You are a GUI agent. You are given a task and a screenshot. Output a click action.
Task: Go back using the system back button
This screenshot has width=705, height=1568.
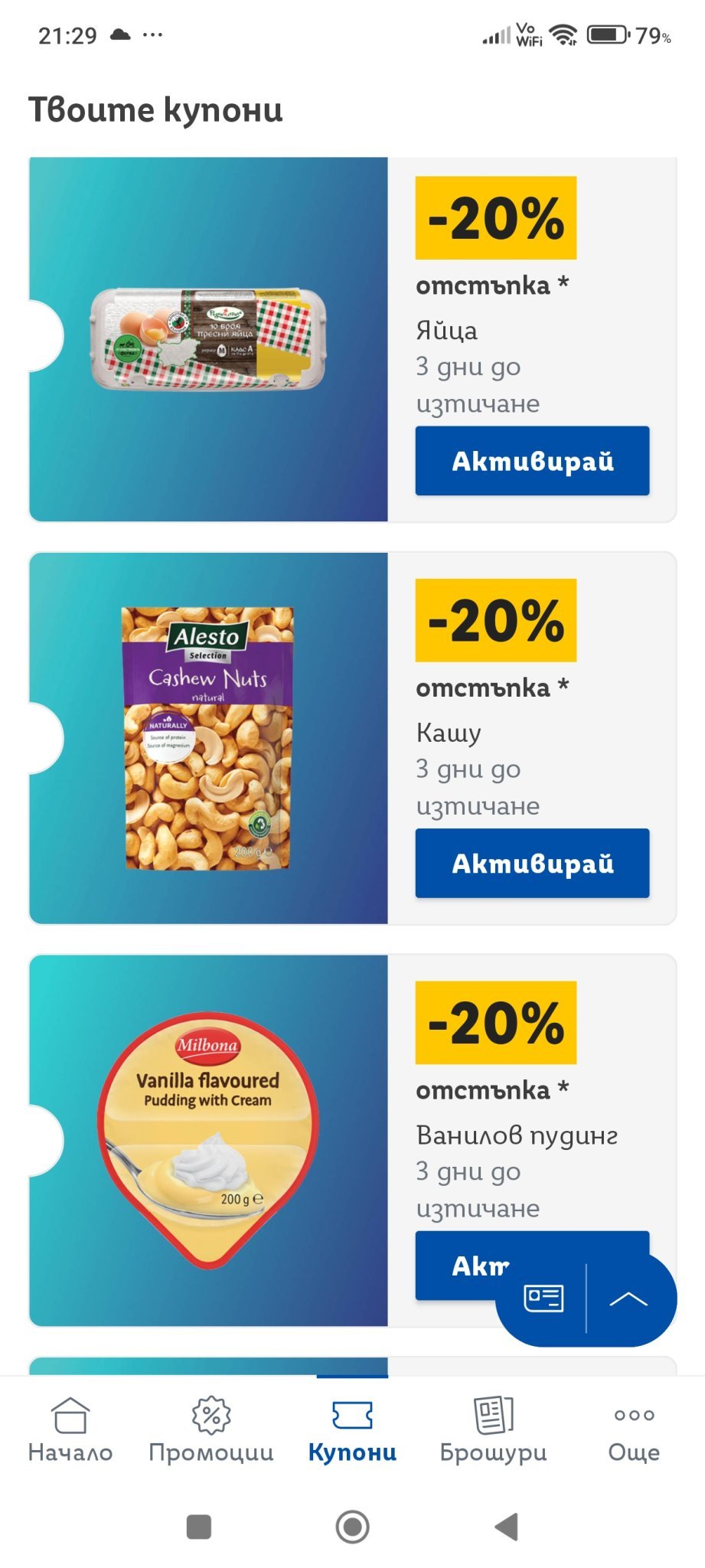point(506,1527)
